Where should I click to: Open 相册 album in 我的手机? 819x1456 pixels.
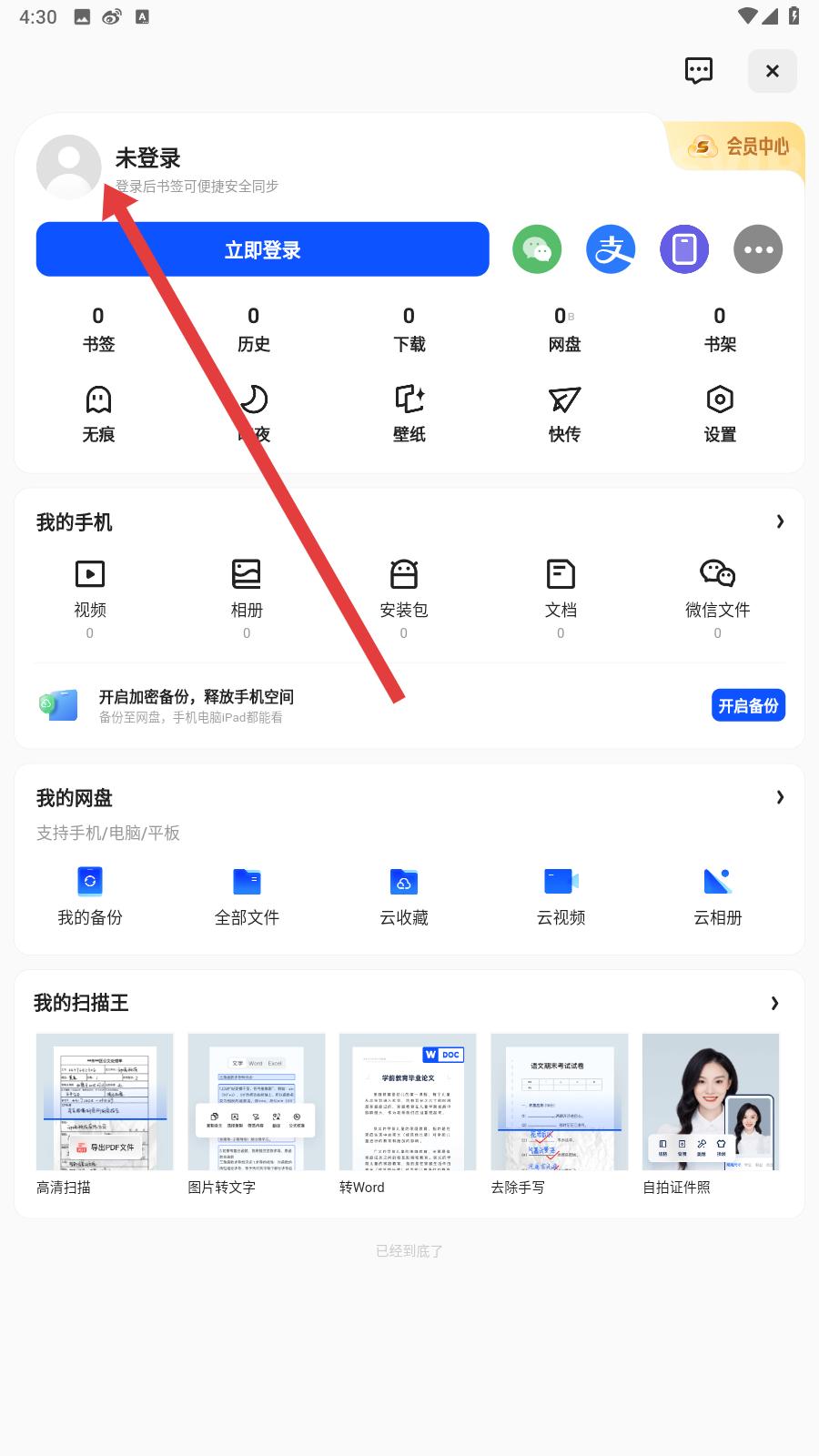pyautogui.click(x=247, y=599)
